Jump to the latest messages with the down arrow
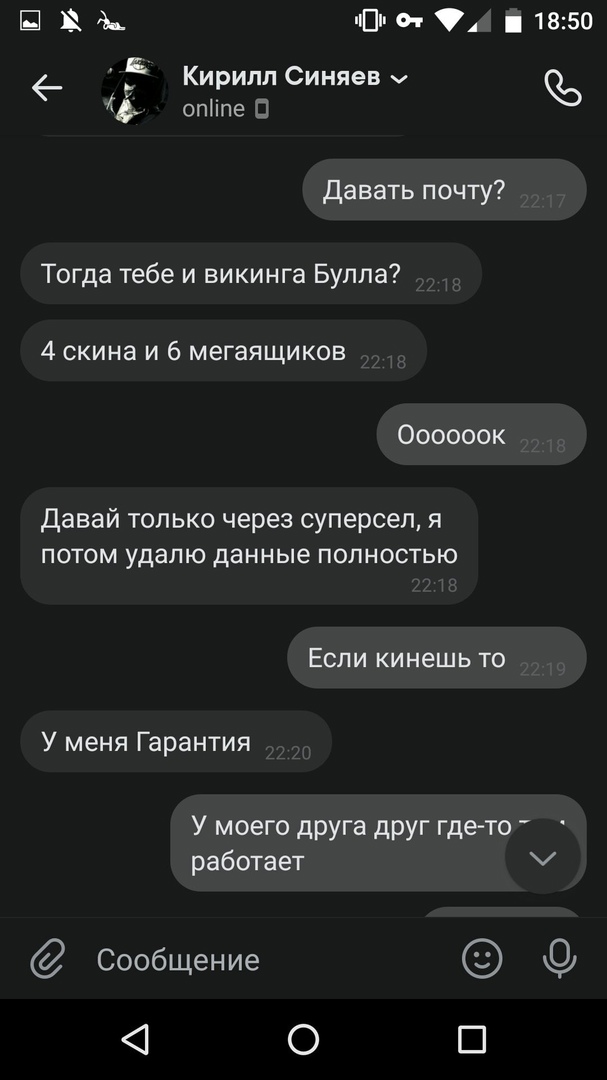This screenshot has height=1080, width=607. [543, 857]
